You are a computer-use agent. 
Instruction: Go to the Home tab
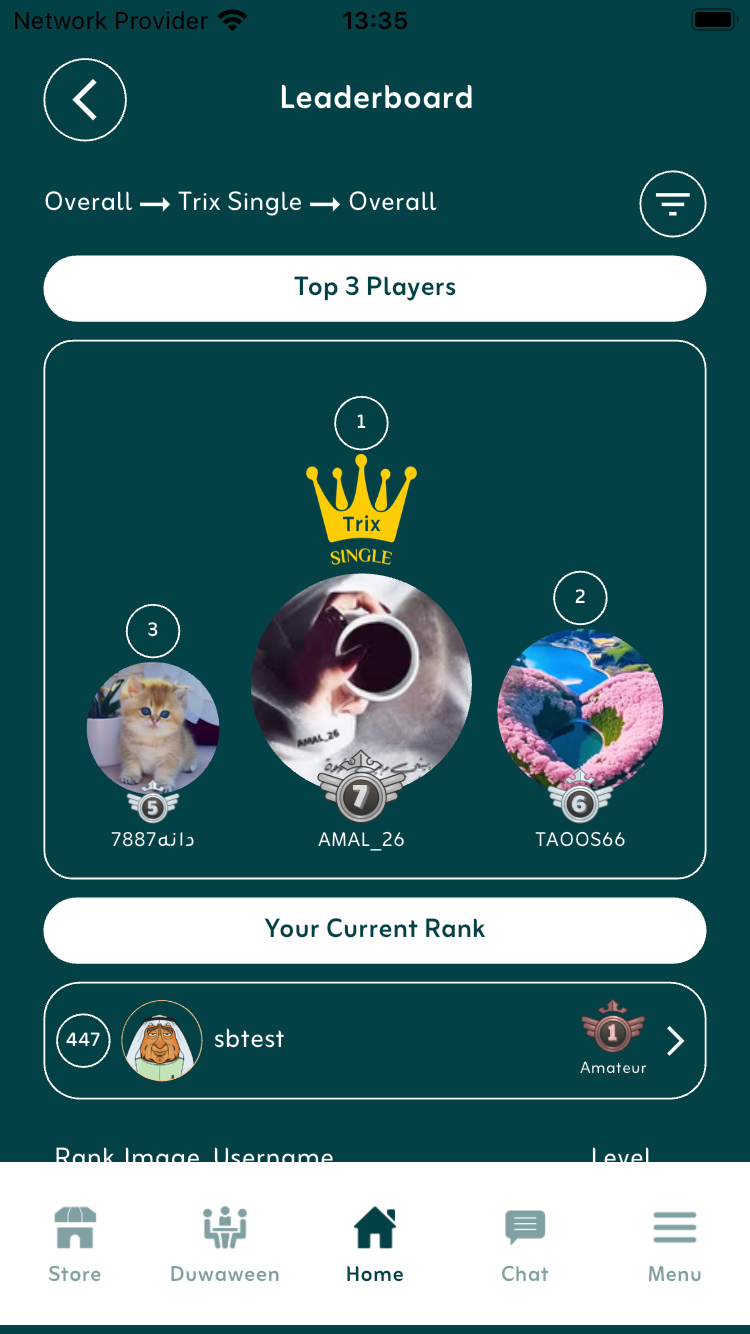[375, 1244]
